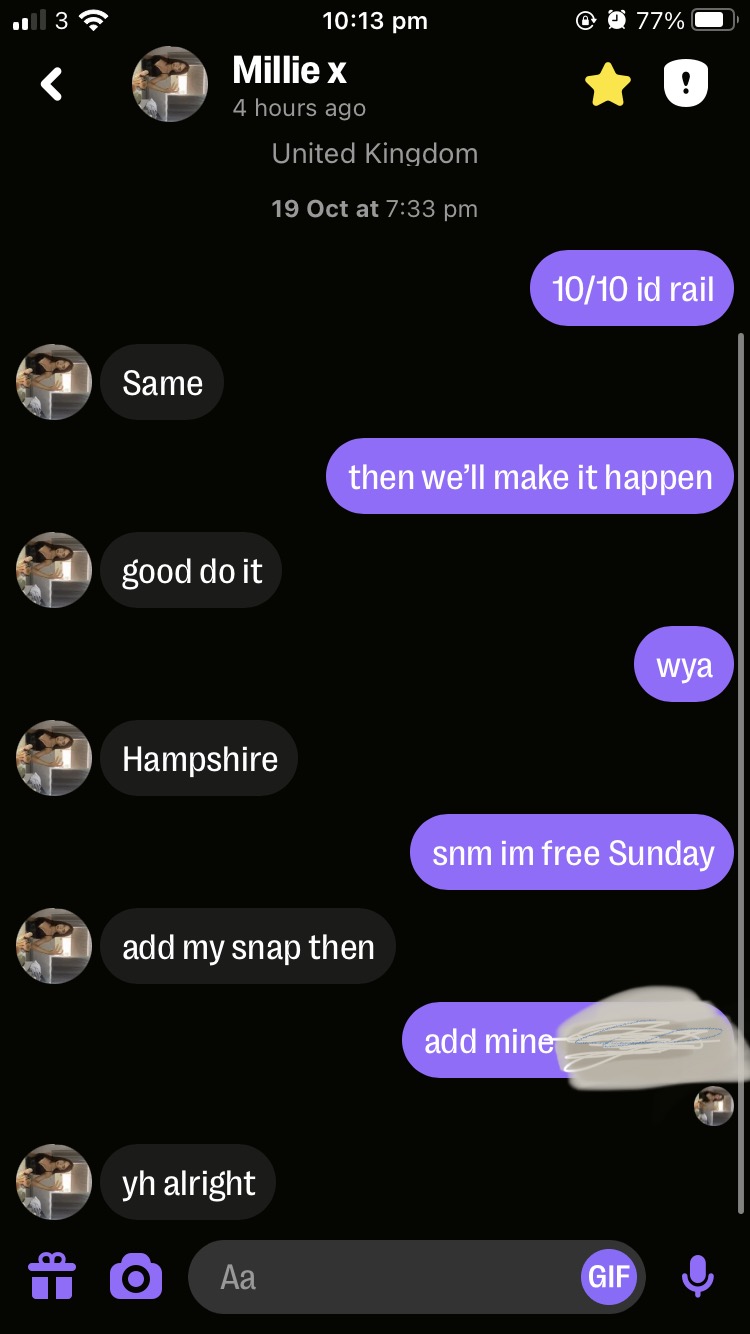Open the camera to send a photo

(x=136, y=1277)
